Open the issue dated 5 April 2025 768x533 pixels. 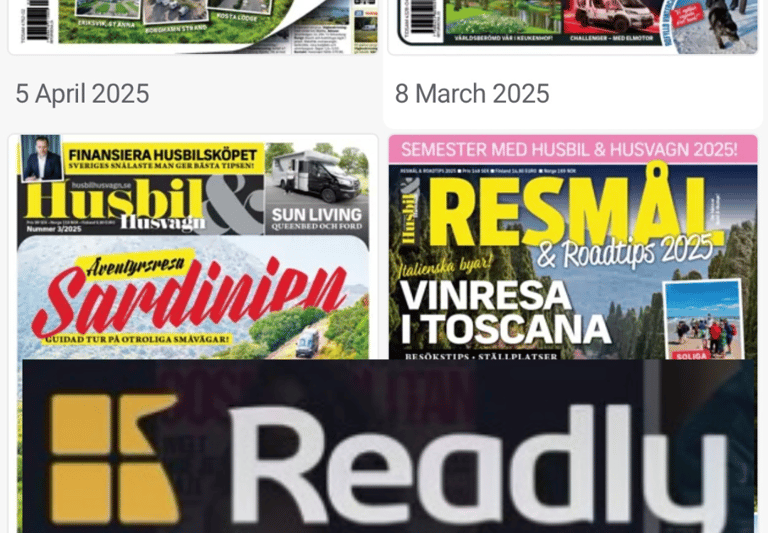[x=193, y=25]
